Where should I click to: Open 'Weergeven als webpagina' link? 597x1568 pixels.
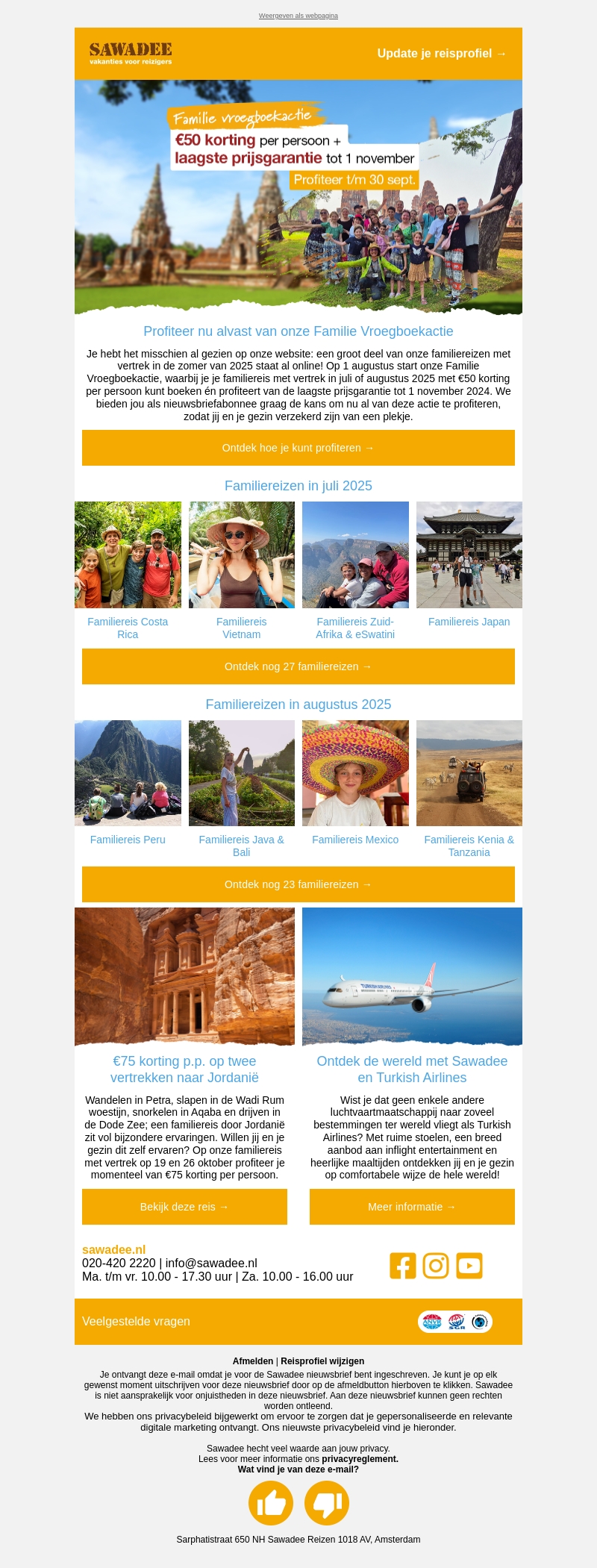pos(298,16)
